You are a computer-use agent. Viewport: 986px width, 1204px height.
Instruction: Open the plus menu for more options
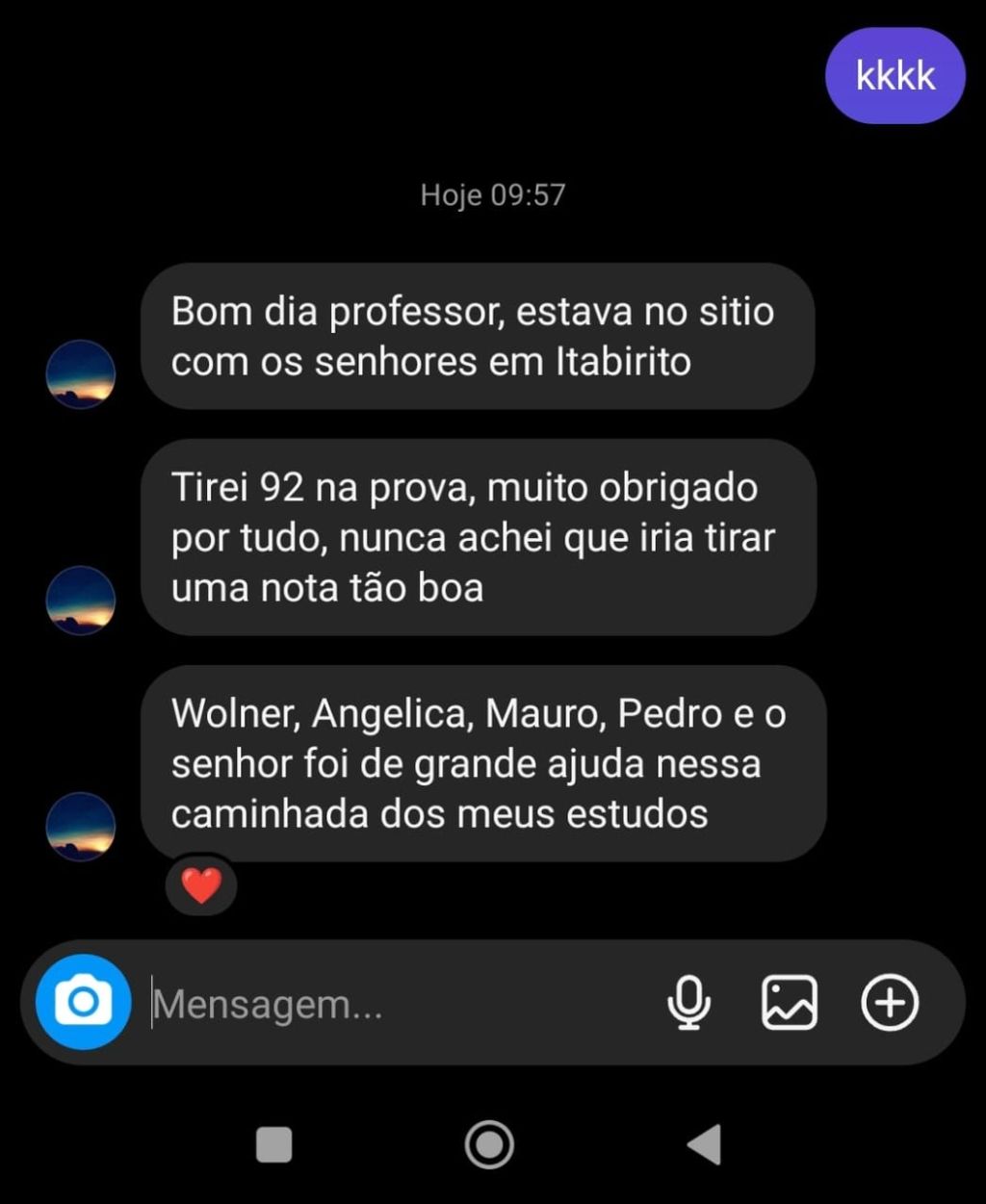(x=889, y=1003)
